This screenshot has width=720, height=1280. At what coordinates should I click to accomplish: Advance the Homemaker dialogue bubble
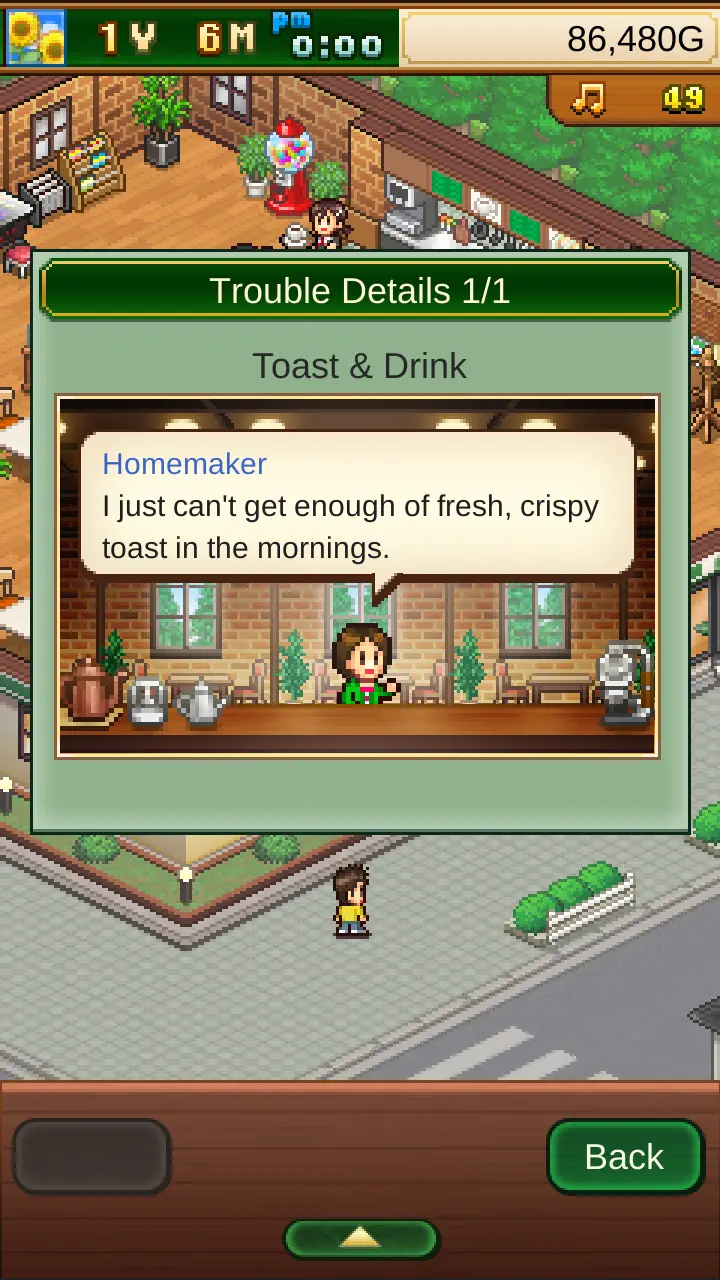tap(357, 505)
